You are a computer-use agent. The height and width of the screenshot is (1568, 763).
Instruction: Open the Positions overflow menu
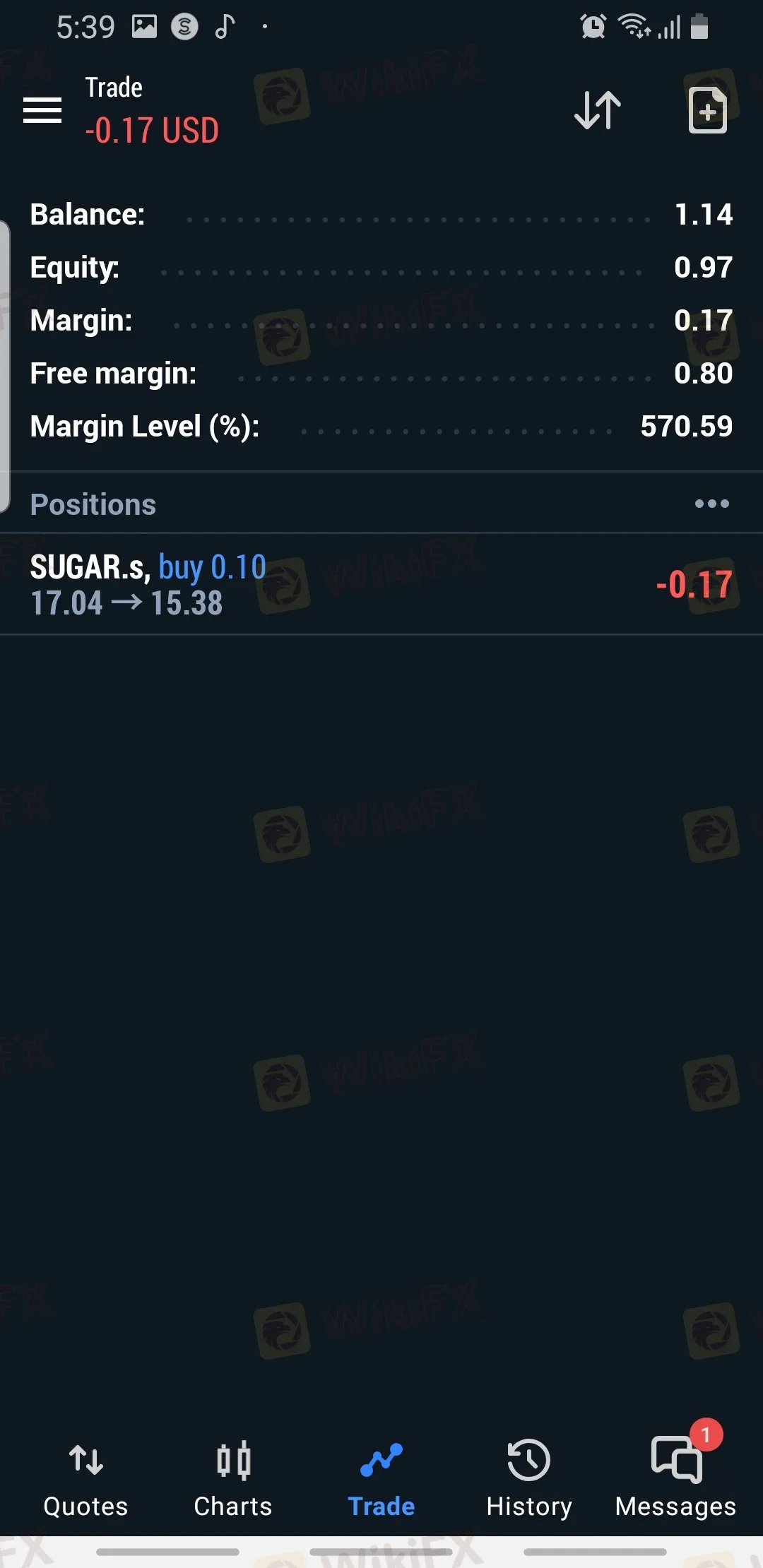pyautogui.click(x=711, y=504)
